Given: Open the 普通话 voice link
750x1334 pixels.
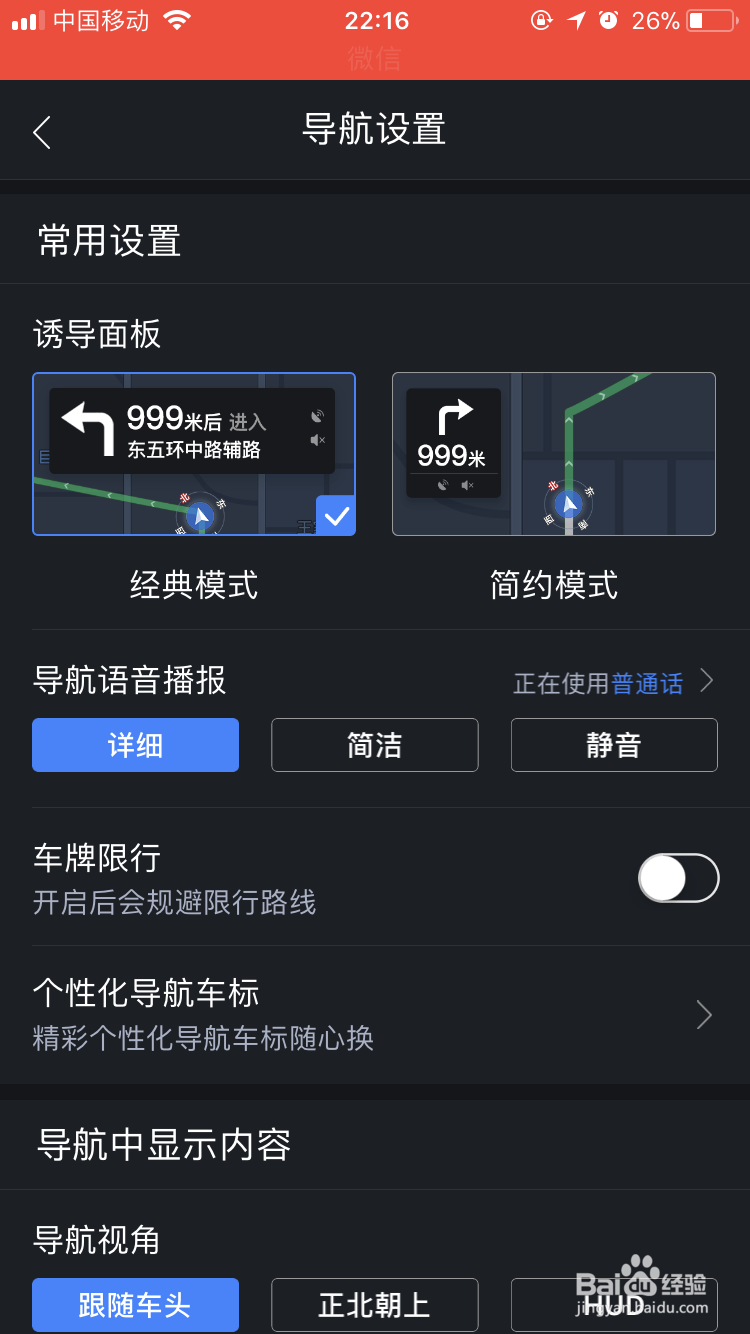Looking at the screenshot, I should pos(647,682).
